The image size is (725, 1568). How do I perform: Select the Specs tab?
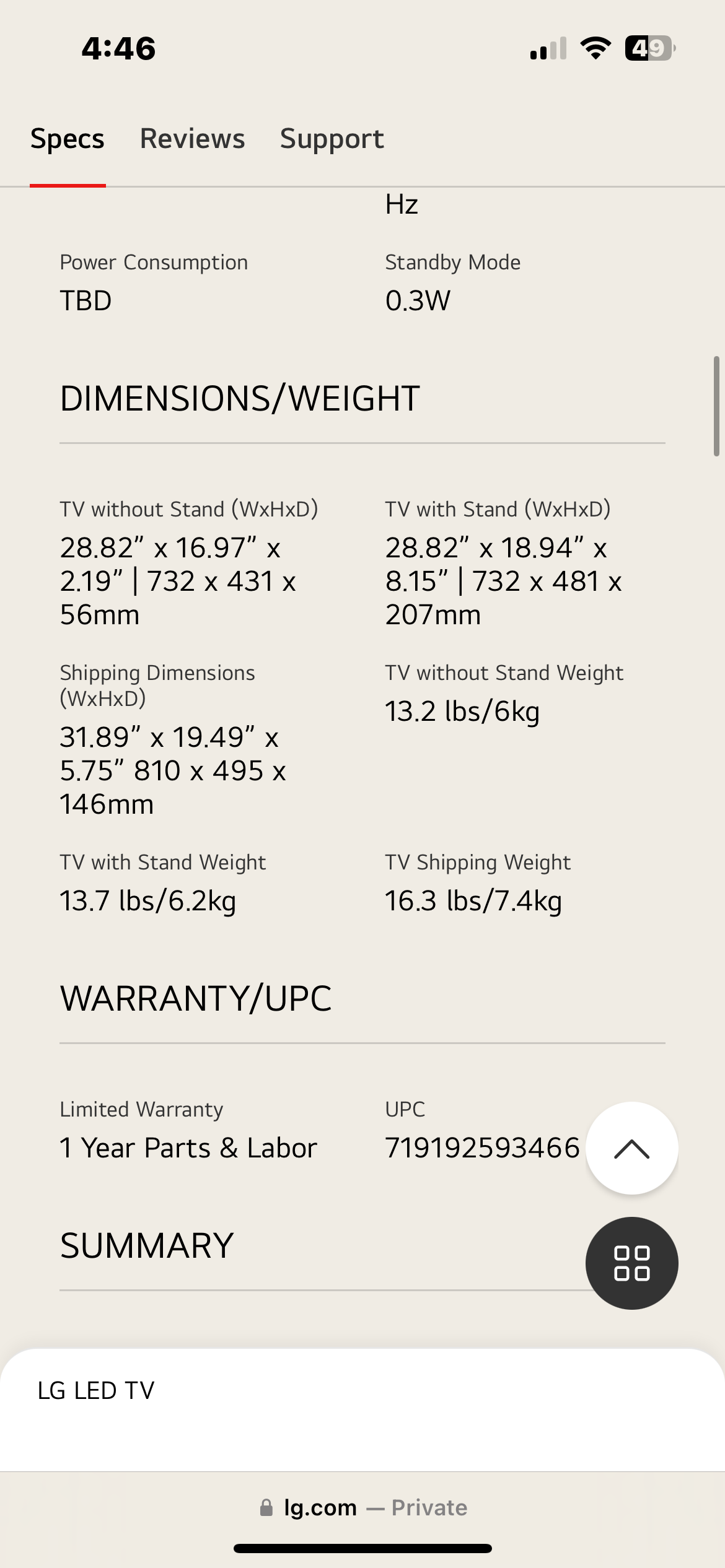click(x=68, y=139)
